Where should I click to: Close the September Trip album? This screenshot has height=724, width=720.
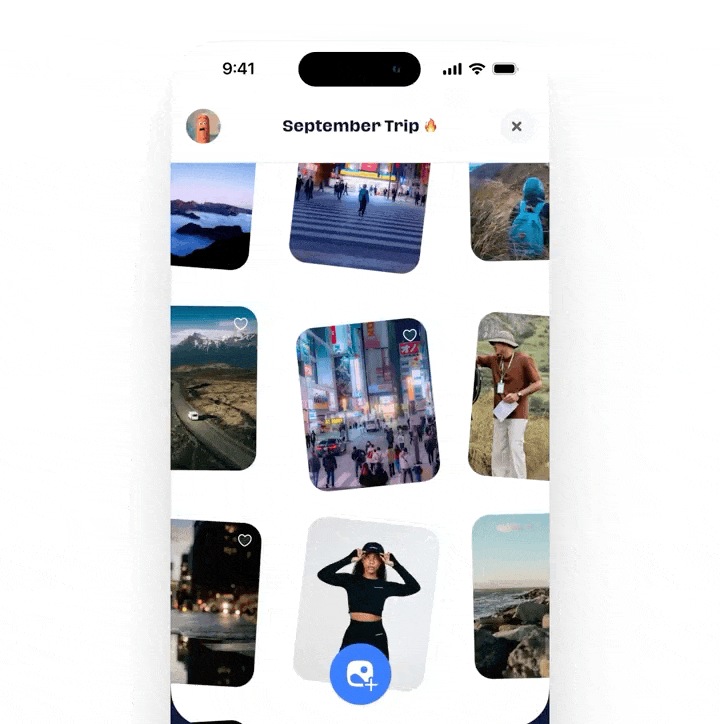point(516,126)
